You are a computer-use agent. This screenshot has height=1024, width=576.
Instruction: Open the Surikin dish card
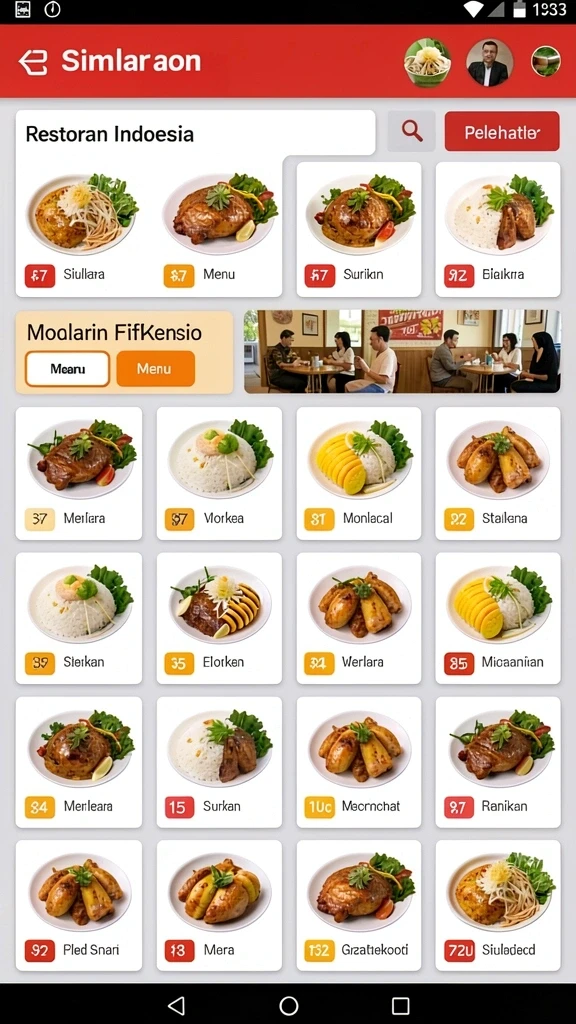tap(359, 229)
